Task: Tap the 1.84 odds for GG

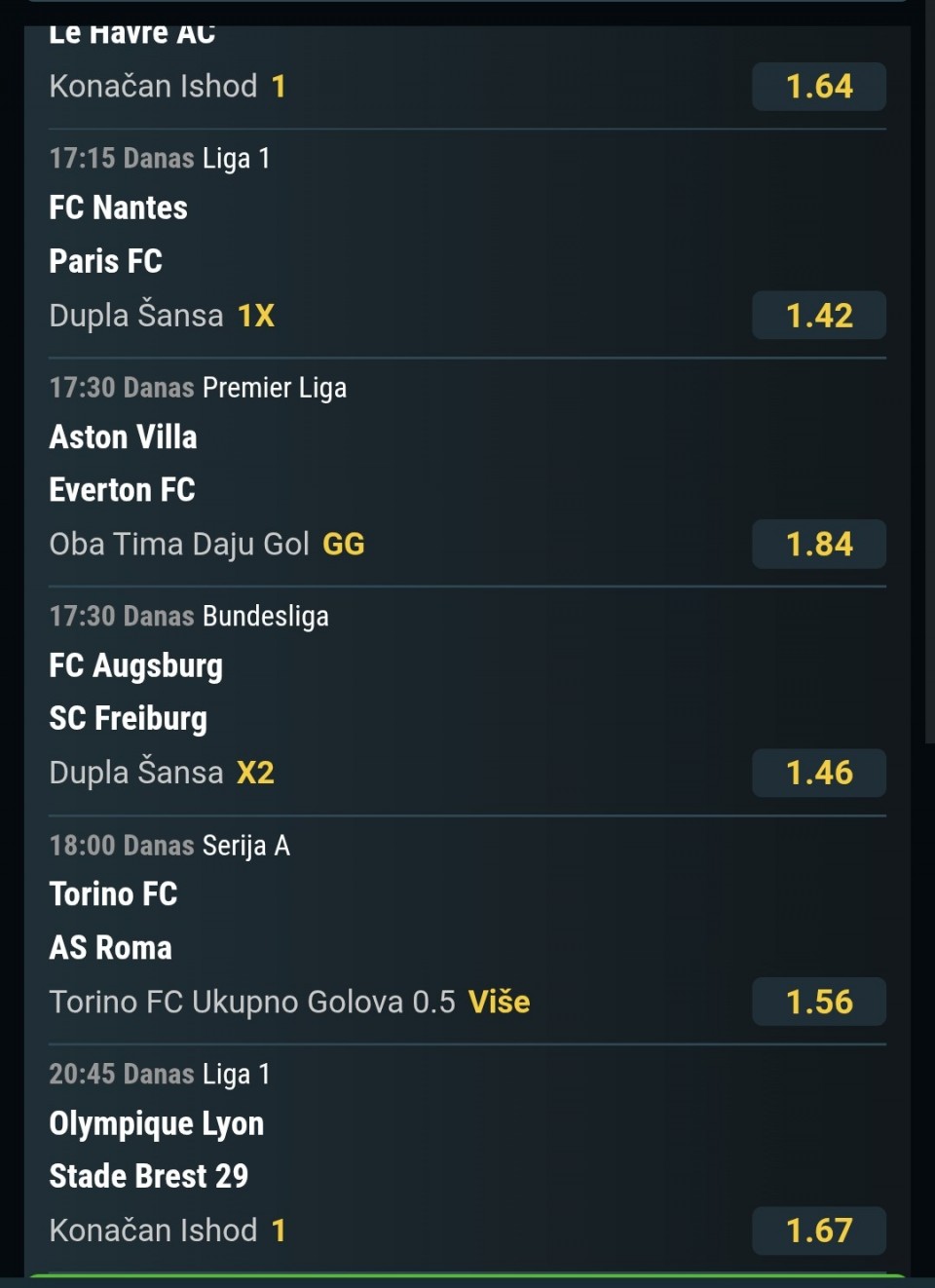Action: click(818, 544)
